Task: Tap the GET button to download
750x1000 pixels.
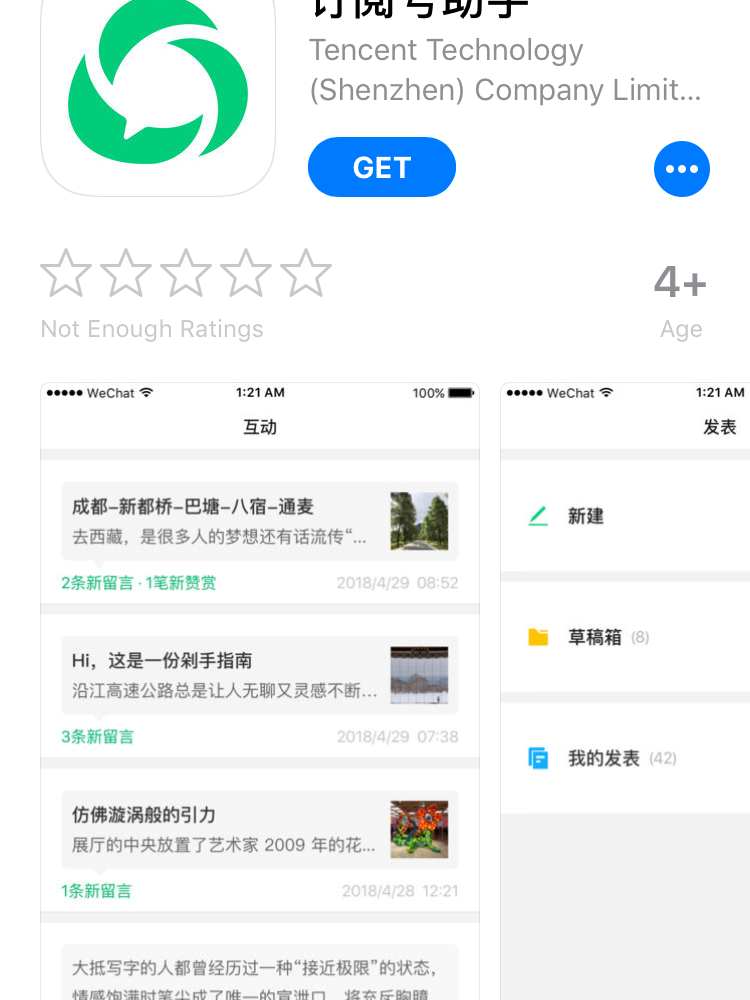Action: coord(382,168)
